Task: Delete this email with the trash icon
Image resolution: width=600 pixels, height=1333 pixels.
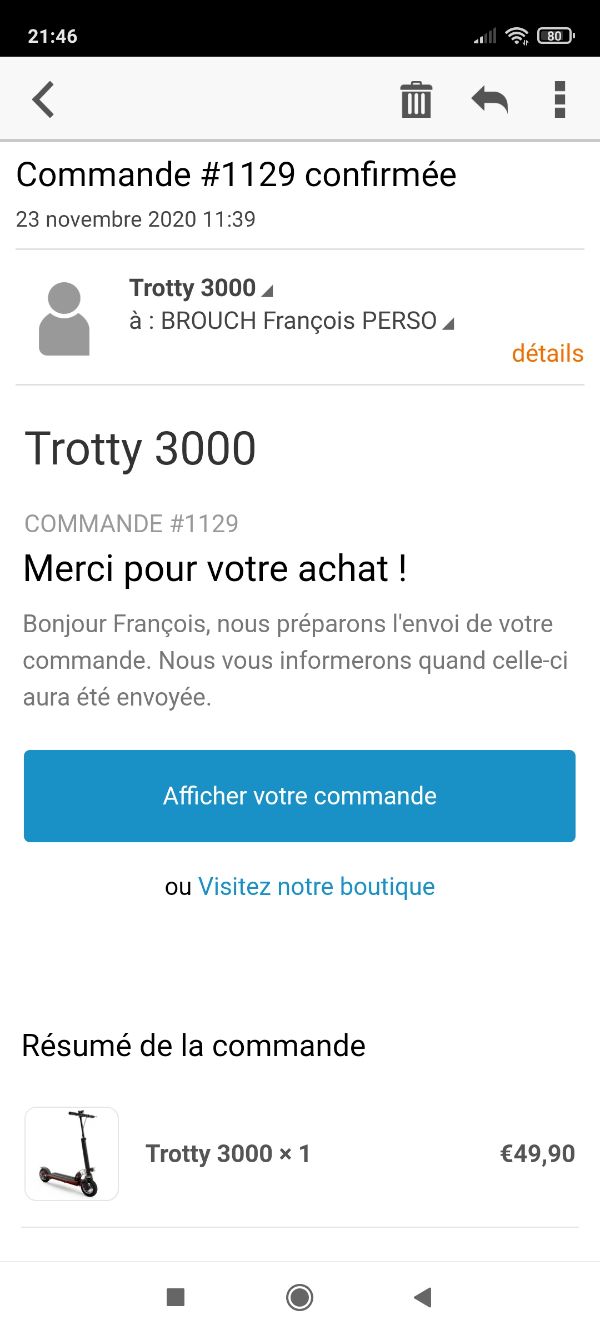Action: [416, 100]
